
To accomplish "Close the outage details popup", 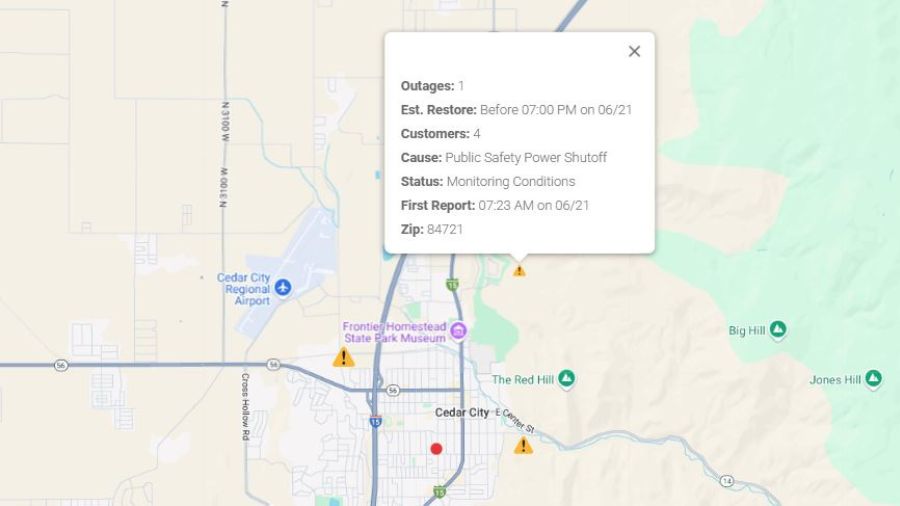I will [634, 51].
